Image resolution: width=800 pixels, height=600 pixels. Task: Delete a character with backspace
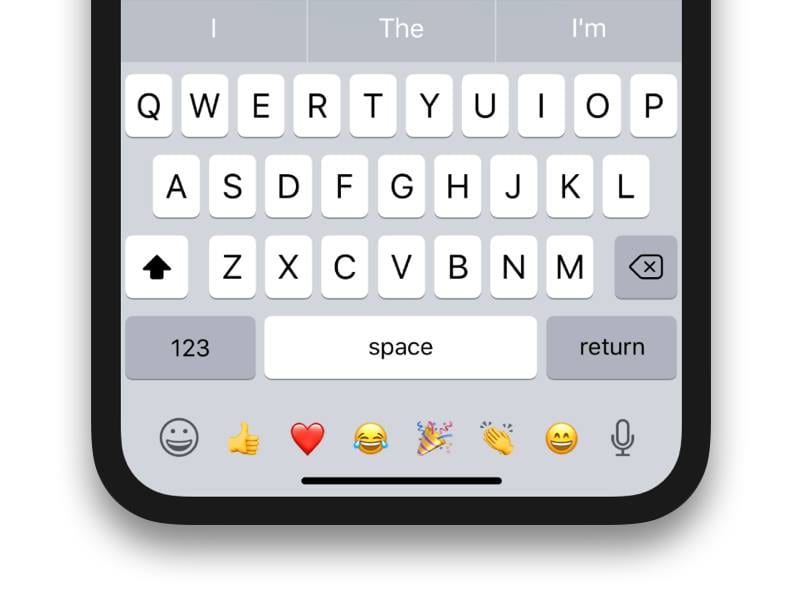646,267
